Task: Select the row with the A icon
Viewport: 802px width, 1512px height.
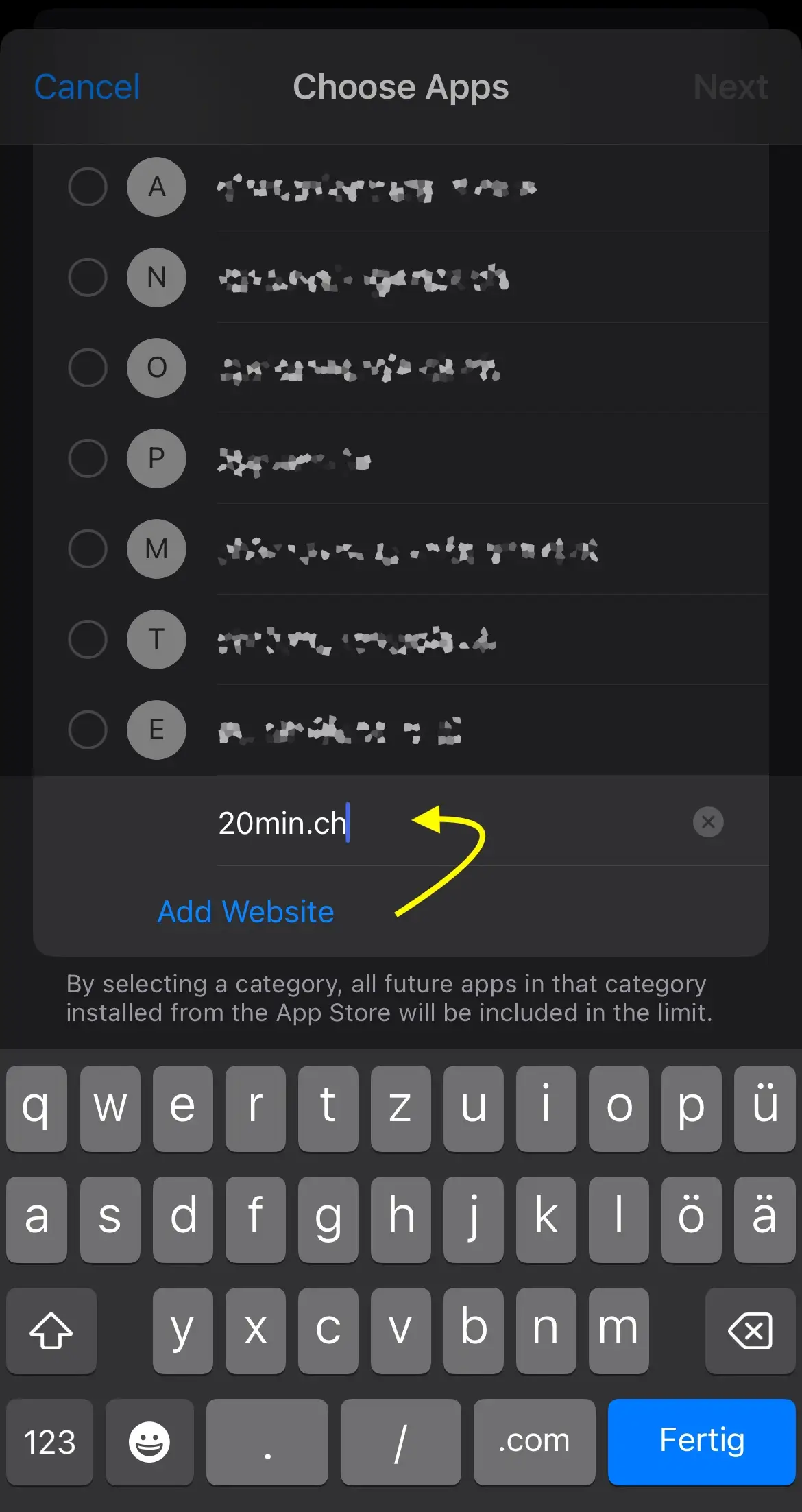Action: 401,187
